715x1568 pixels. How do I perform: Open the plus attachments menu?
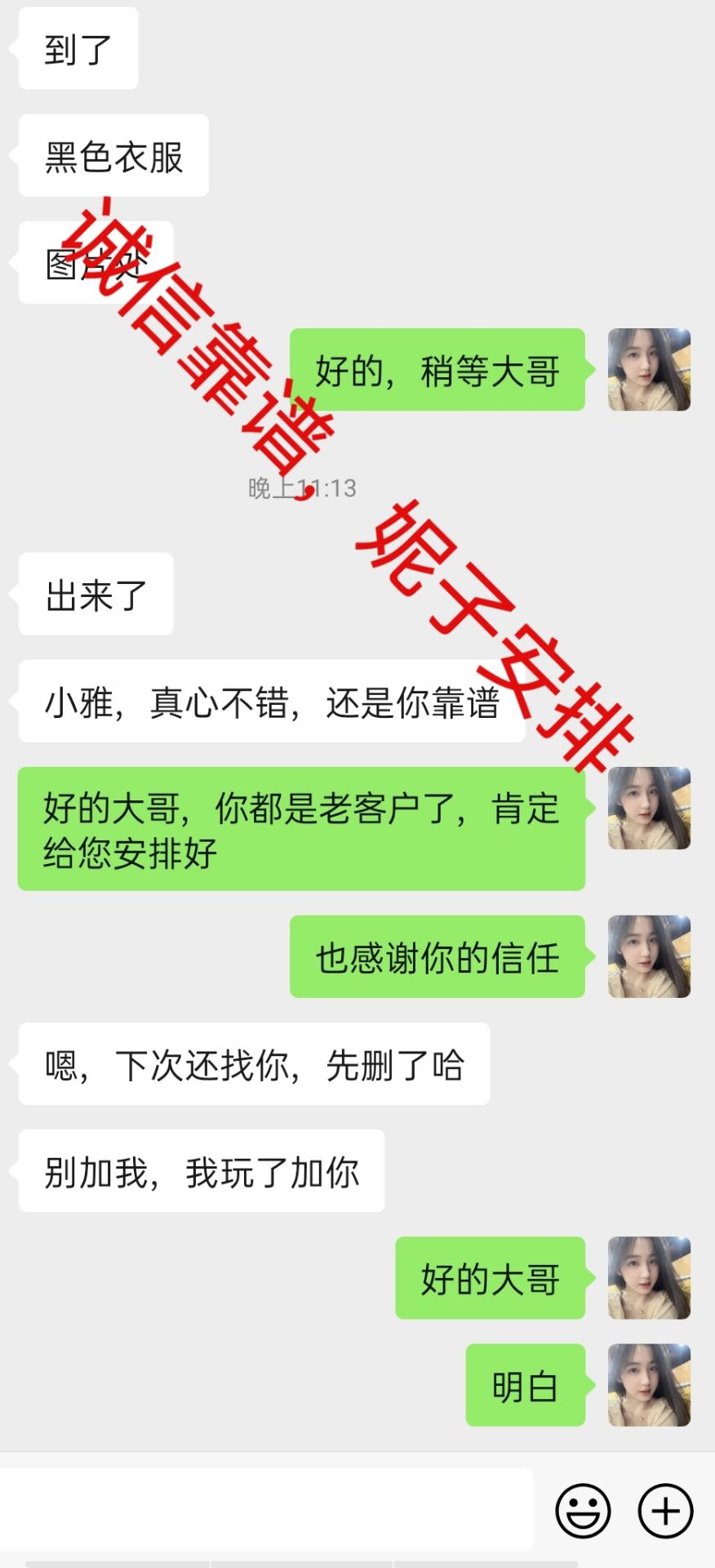(665, 1511)
